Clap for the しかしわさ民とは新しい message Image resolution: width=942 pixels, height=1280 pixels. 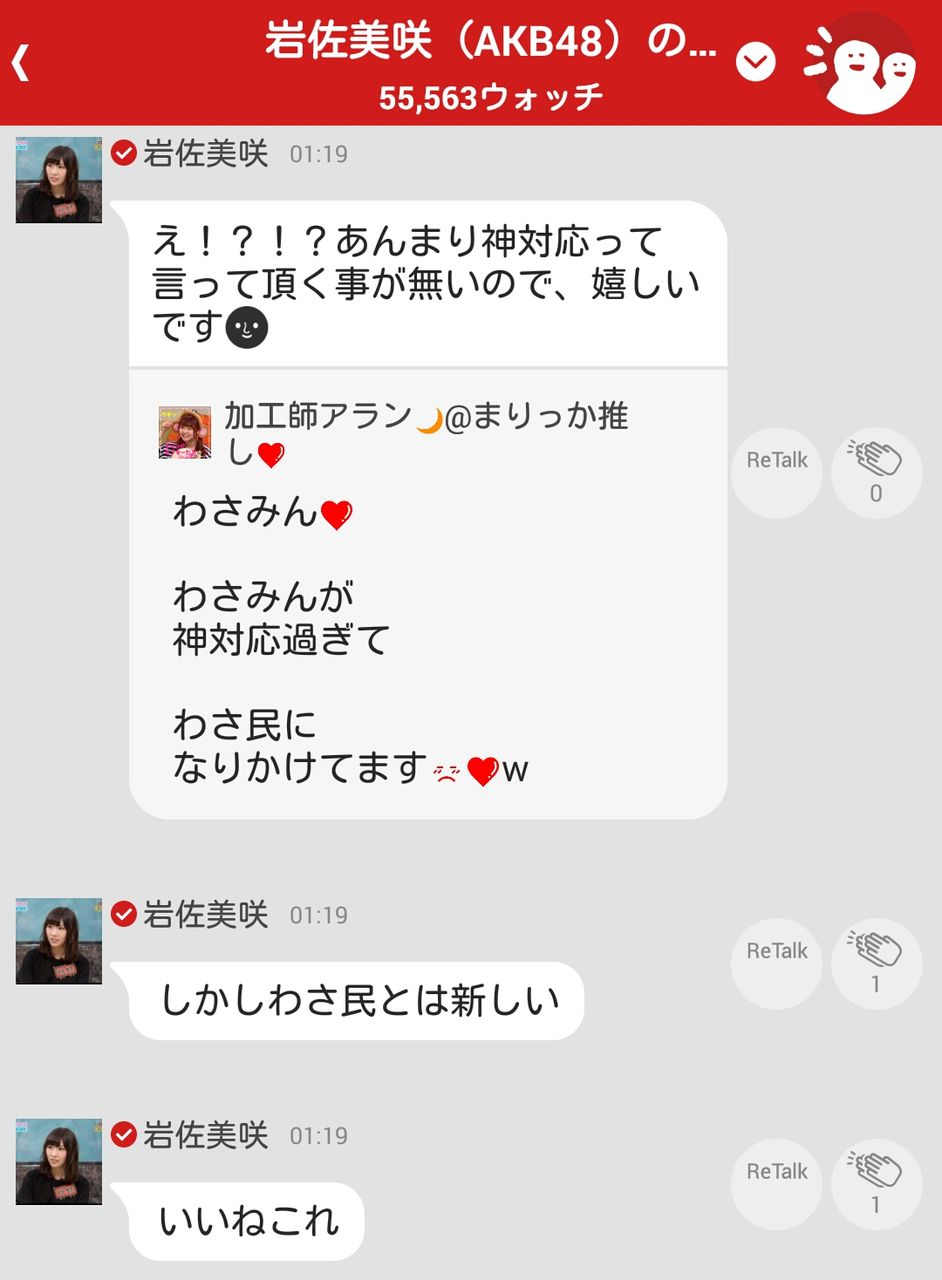[876, 963]
